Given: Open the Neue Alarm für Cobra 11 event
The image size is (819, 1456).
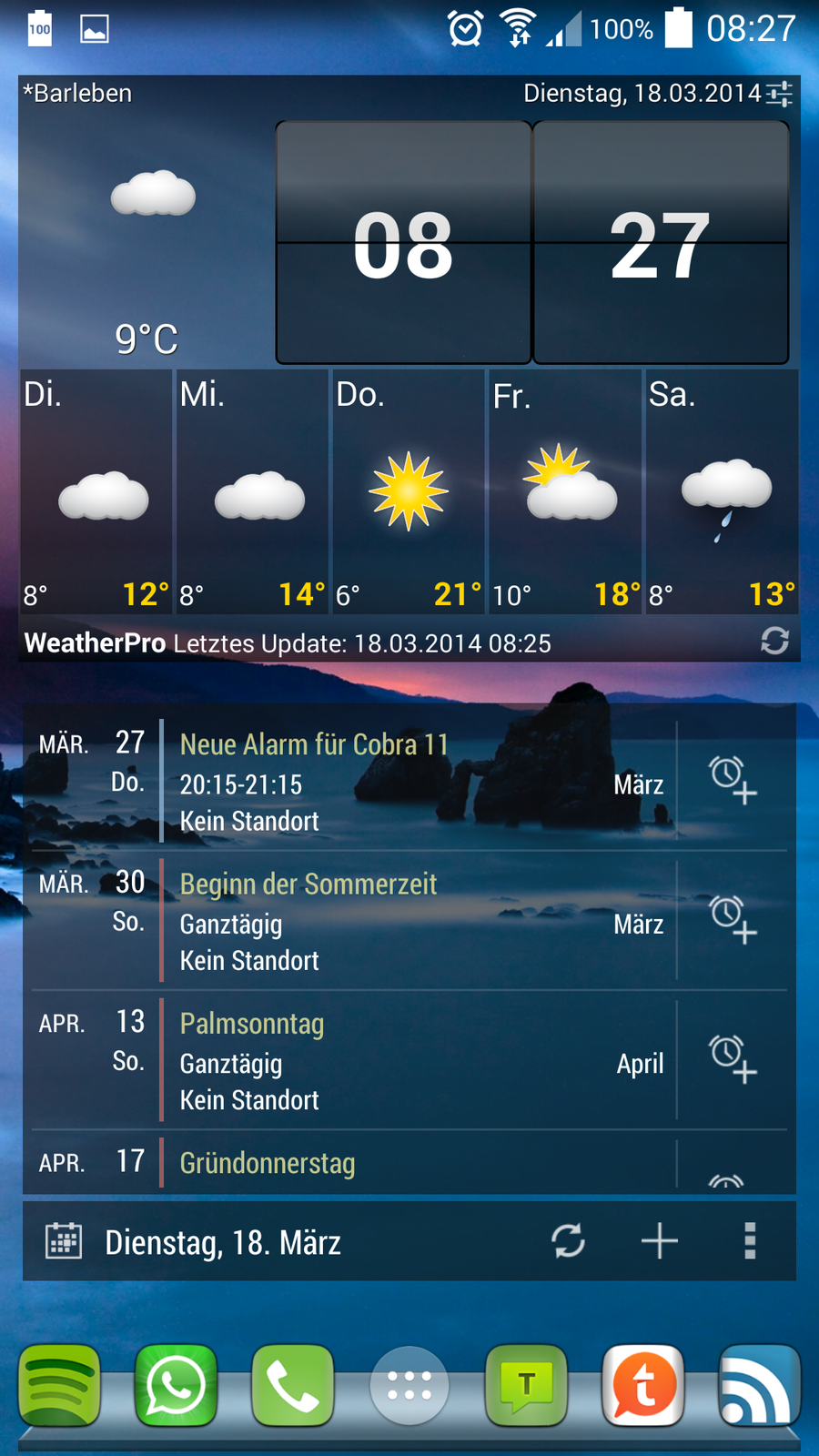Looking at the screenshot, I should 364,781.
